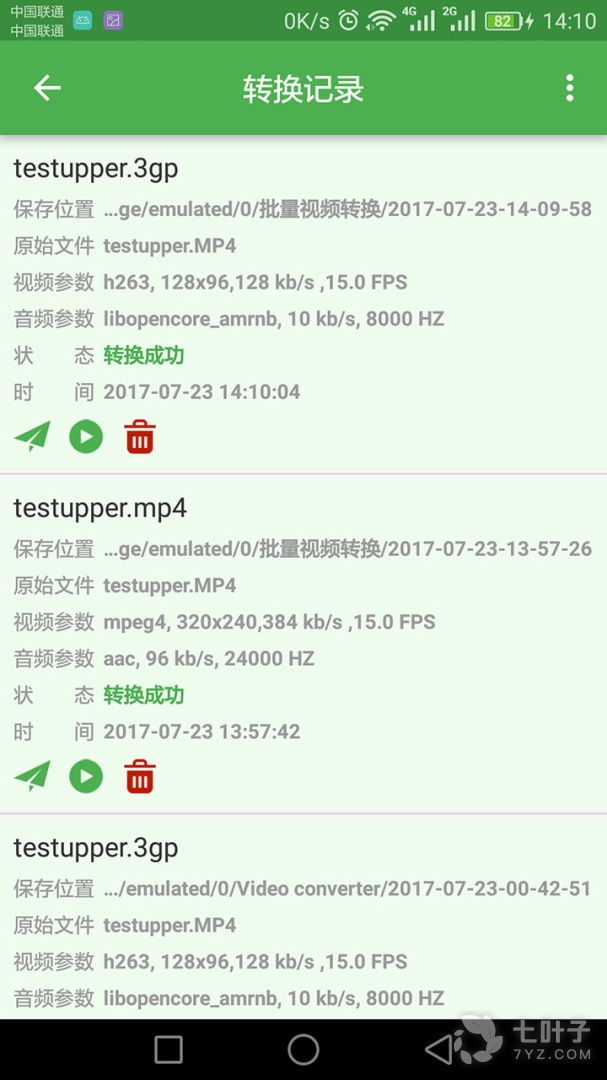Show recent apps with the square button
The height and width of the screenshot is (1080, 607).
[169, 1049]
